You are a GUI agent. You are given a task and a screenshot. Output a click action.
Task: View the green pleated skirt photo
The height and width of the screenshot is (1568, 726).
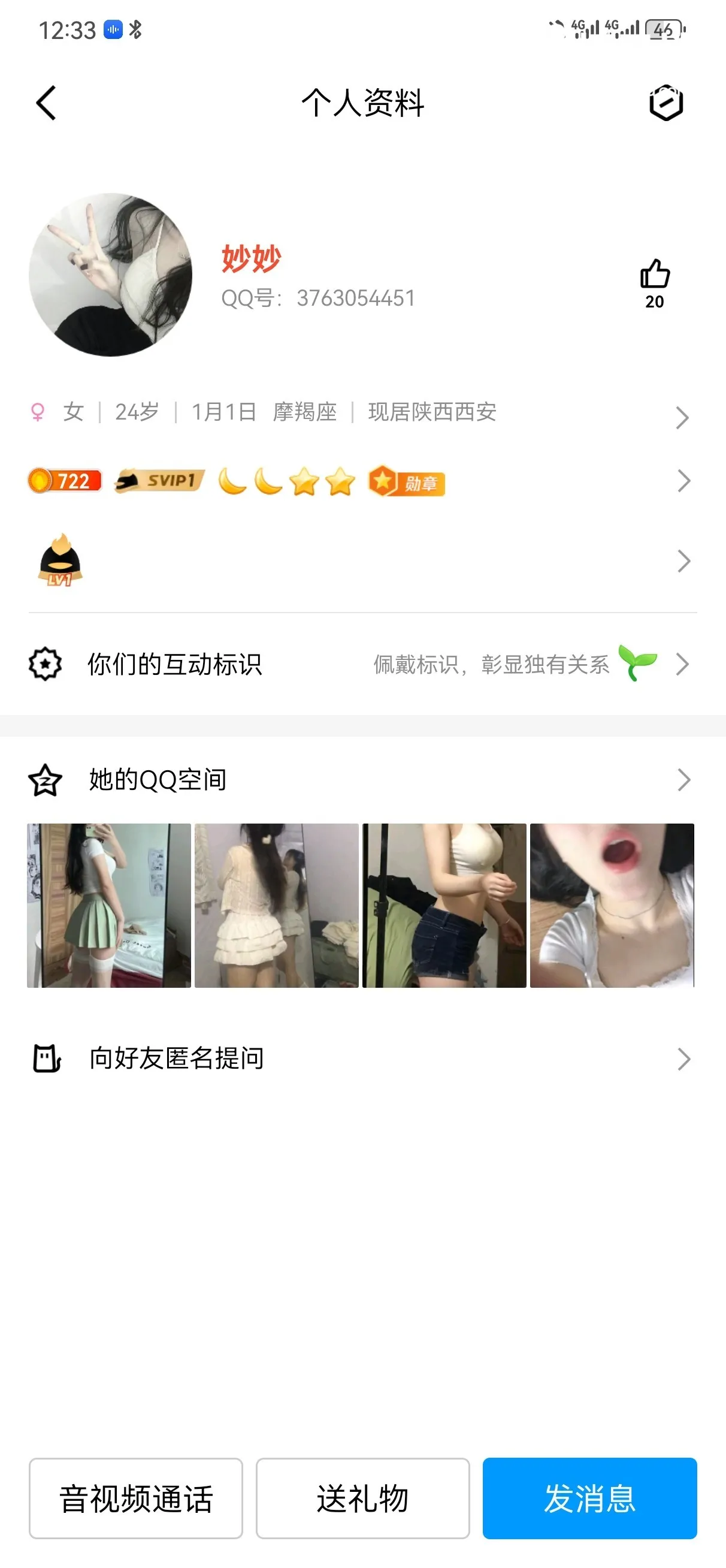point(109,905)
